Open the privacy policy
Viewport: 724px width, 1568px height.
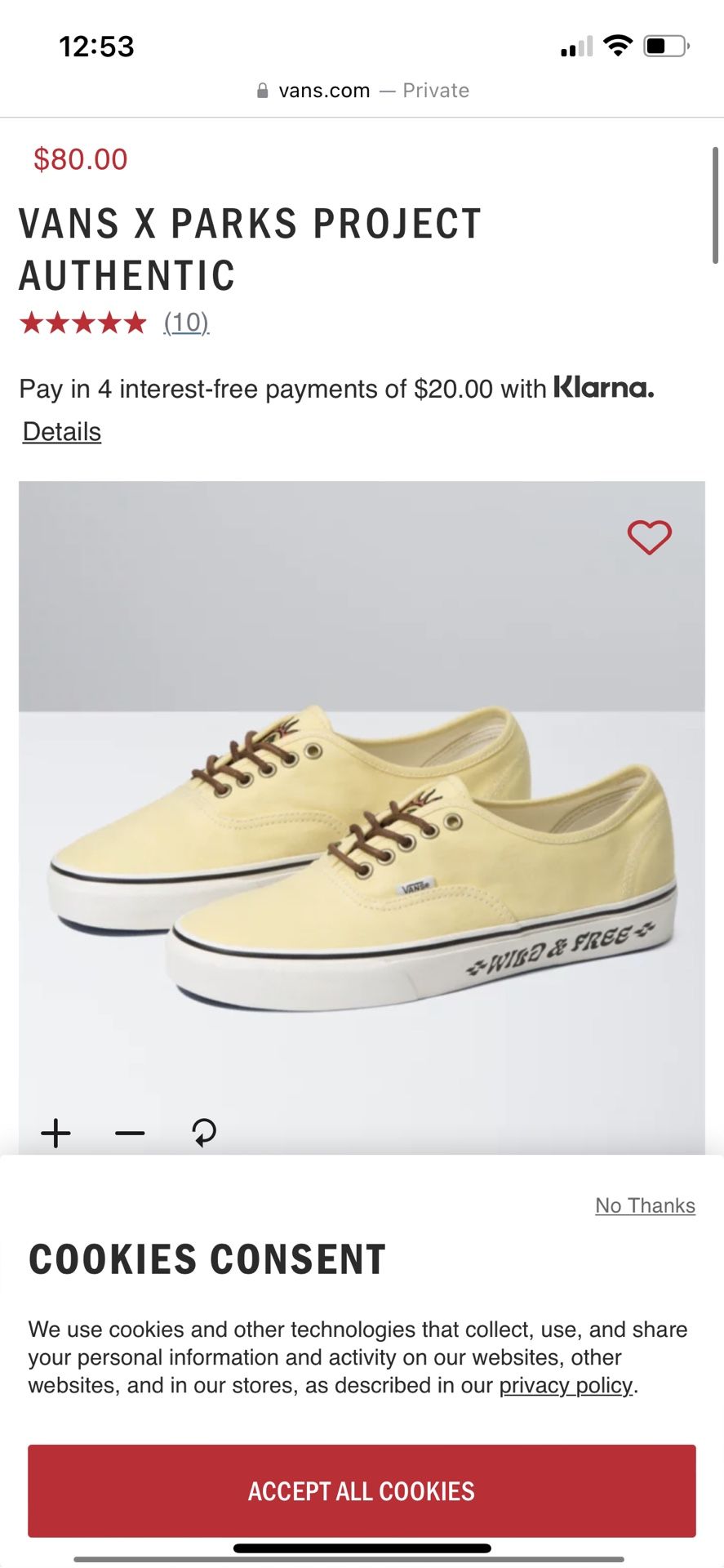566,1386
